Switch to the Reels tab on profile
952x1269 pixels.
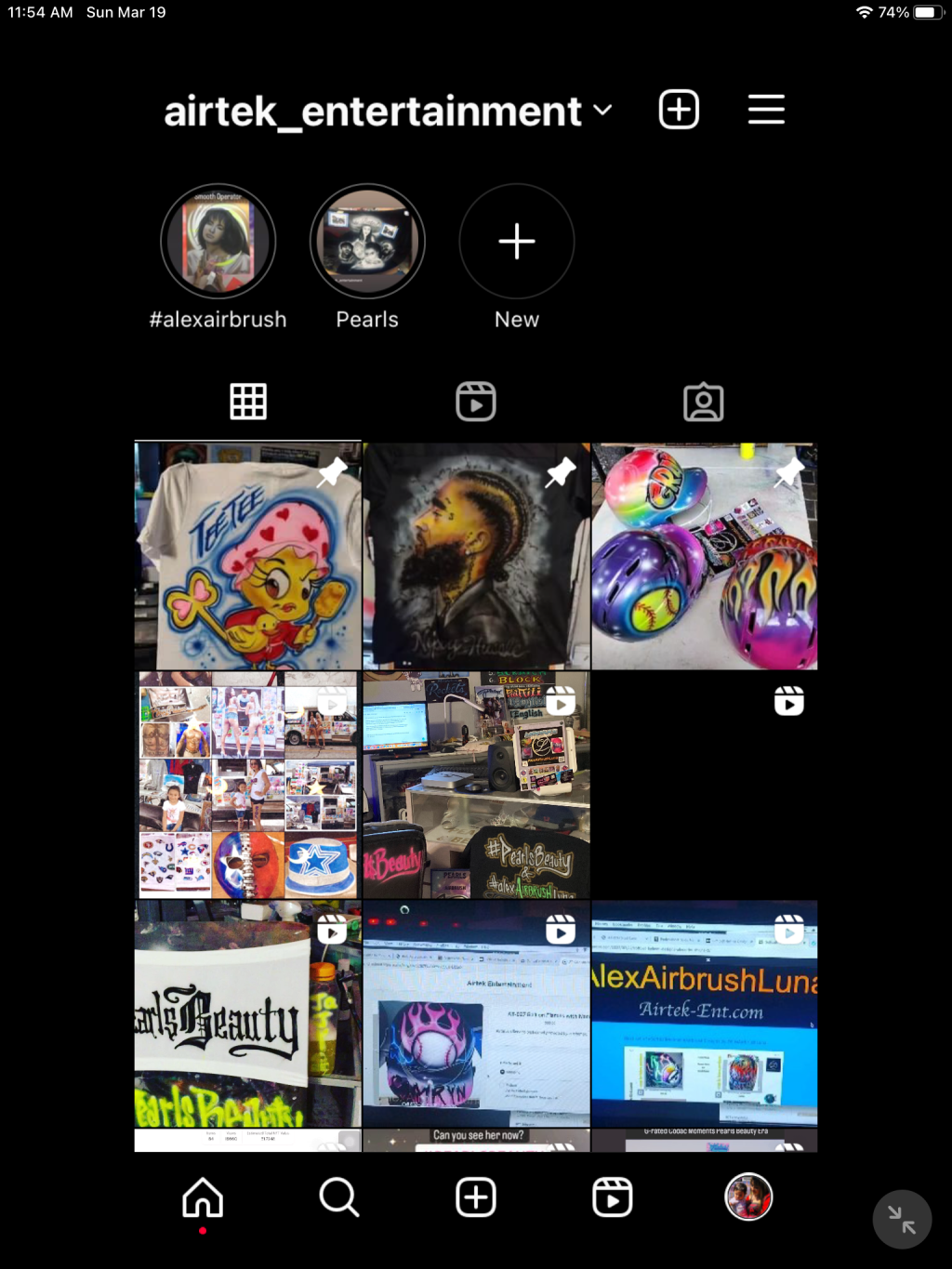(476, 402)
